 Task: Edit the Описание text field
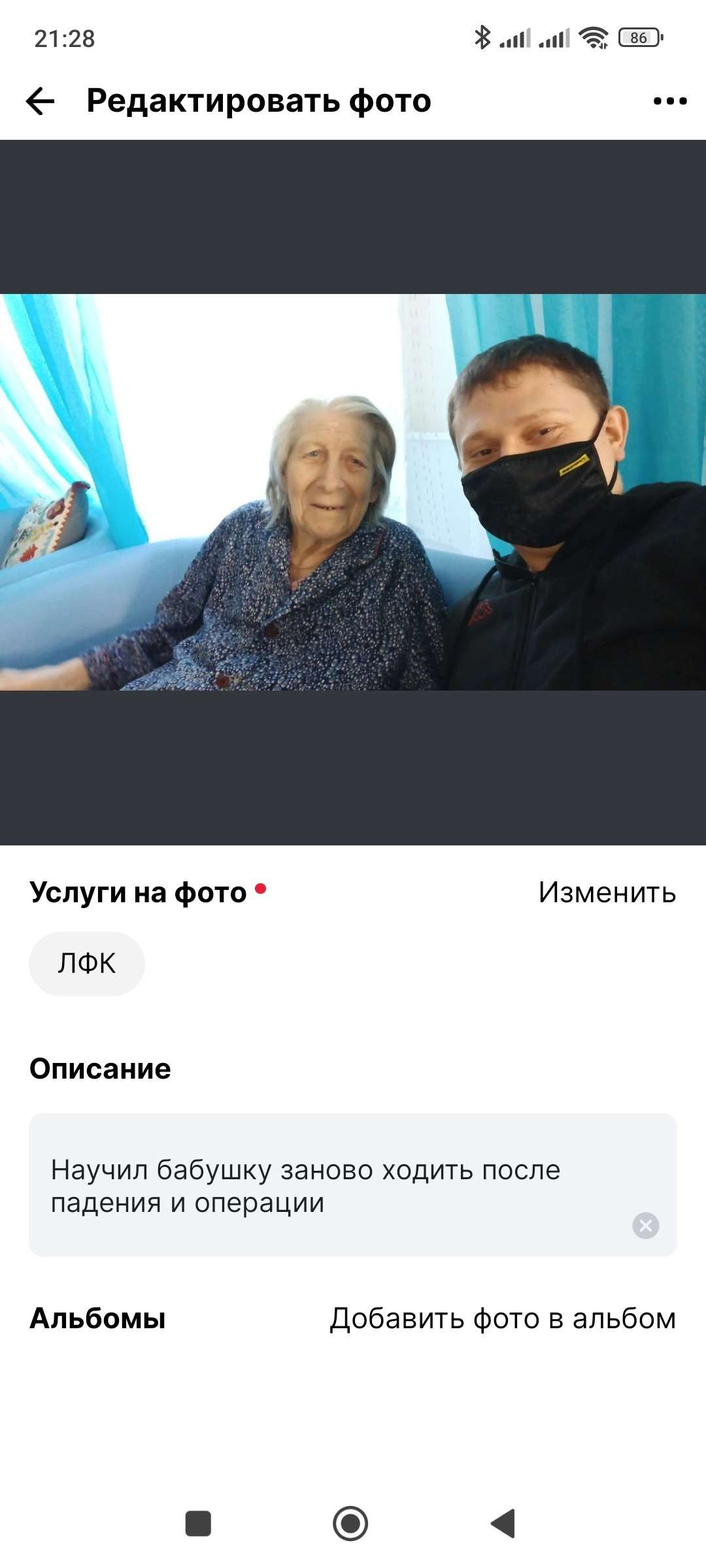pos(353,1185)
